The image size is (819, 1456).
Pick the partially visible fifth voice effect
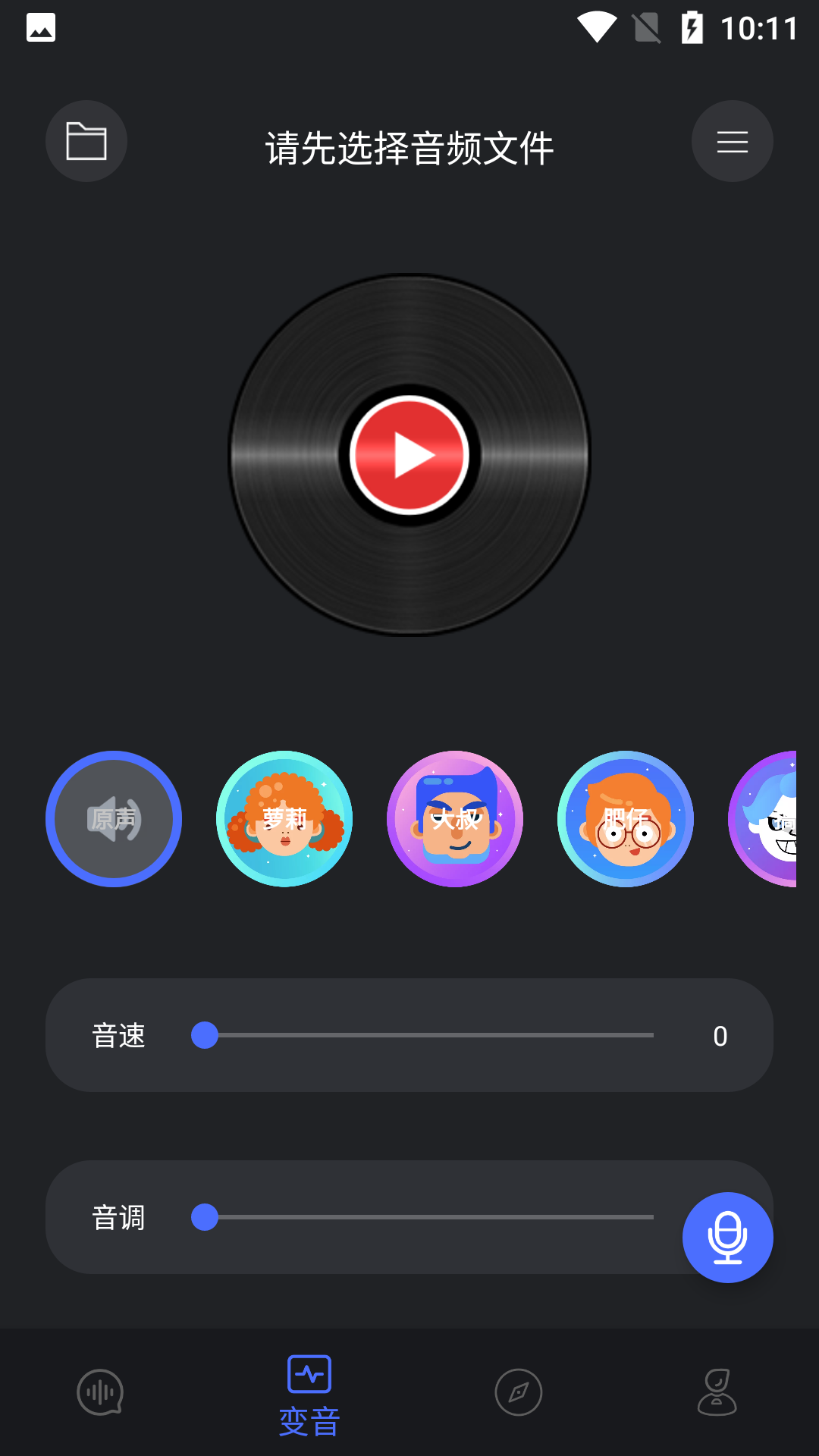764,819
